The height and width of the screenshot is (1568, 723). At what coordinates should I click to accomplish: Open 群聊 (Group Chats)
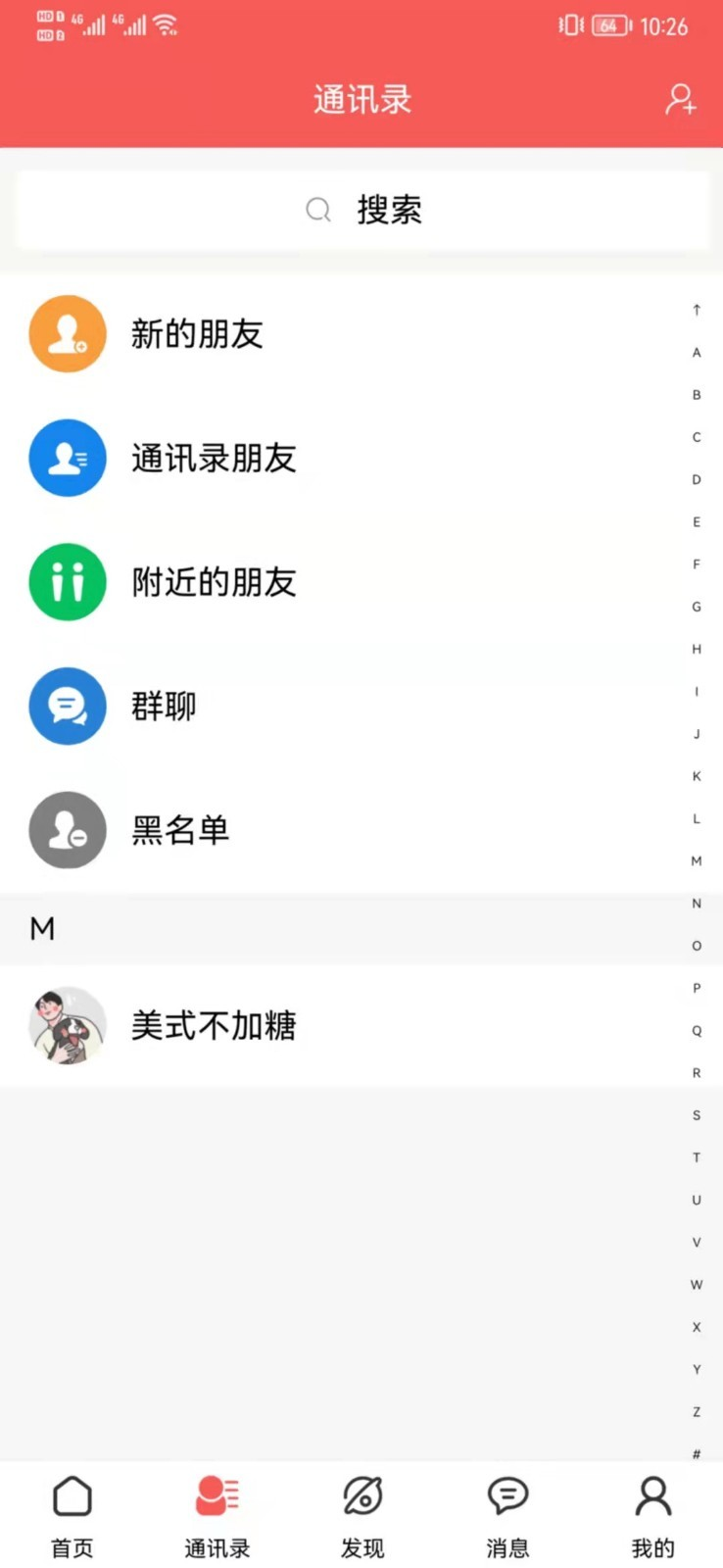pos(163,707)
